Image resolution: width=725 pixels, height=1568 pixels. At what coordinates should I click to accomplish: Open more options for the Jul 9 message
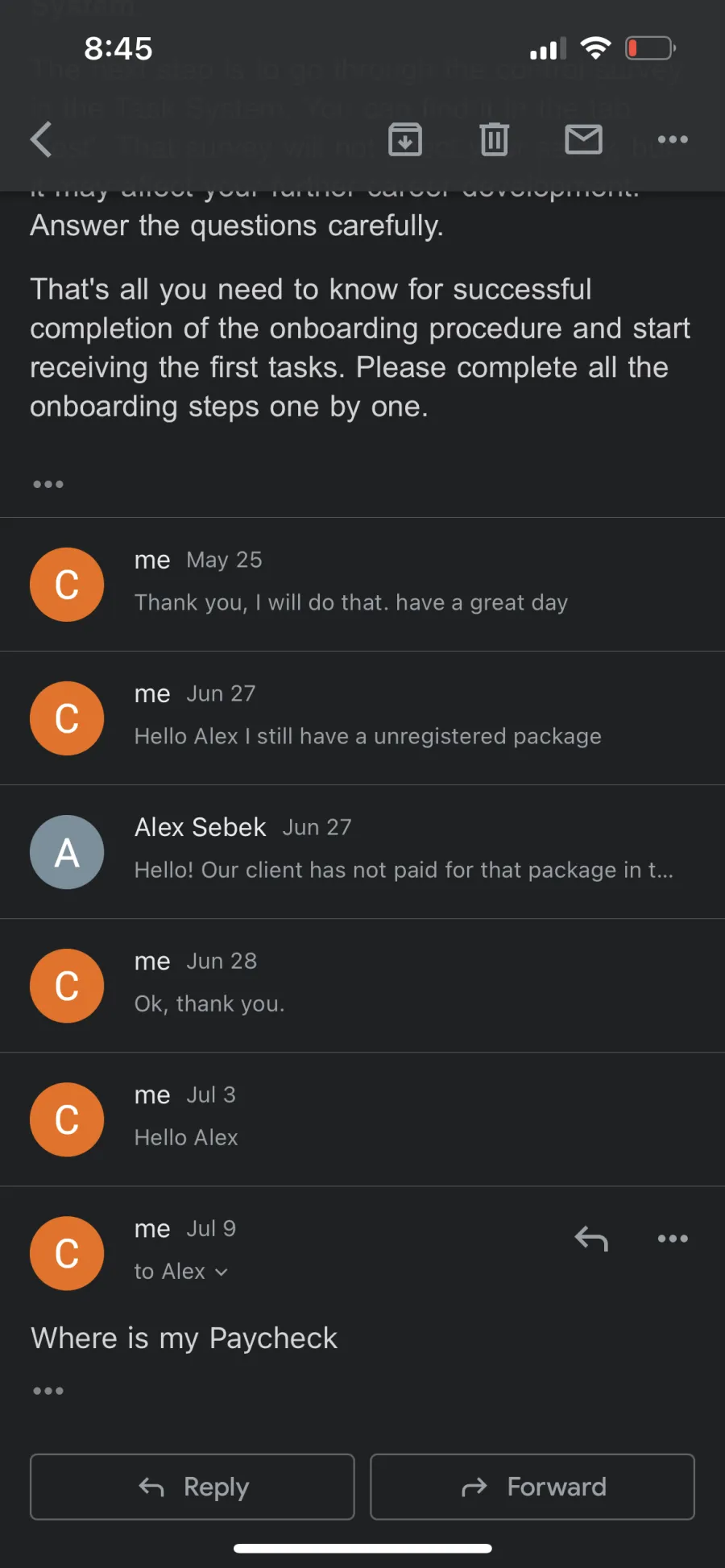[x=673, y=1239]
